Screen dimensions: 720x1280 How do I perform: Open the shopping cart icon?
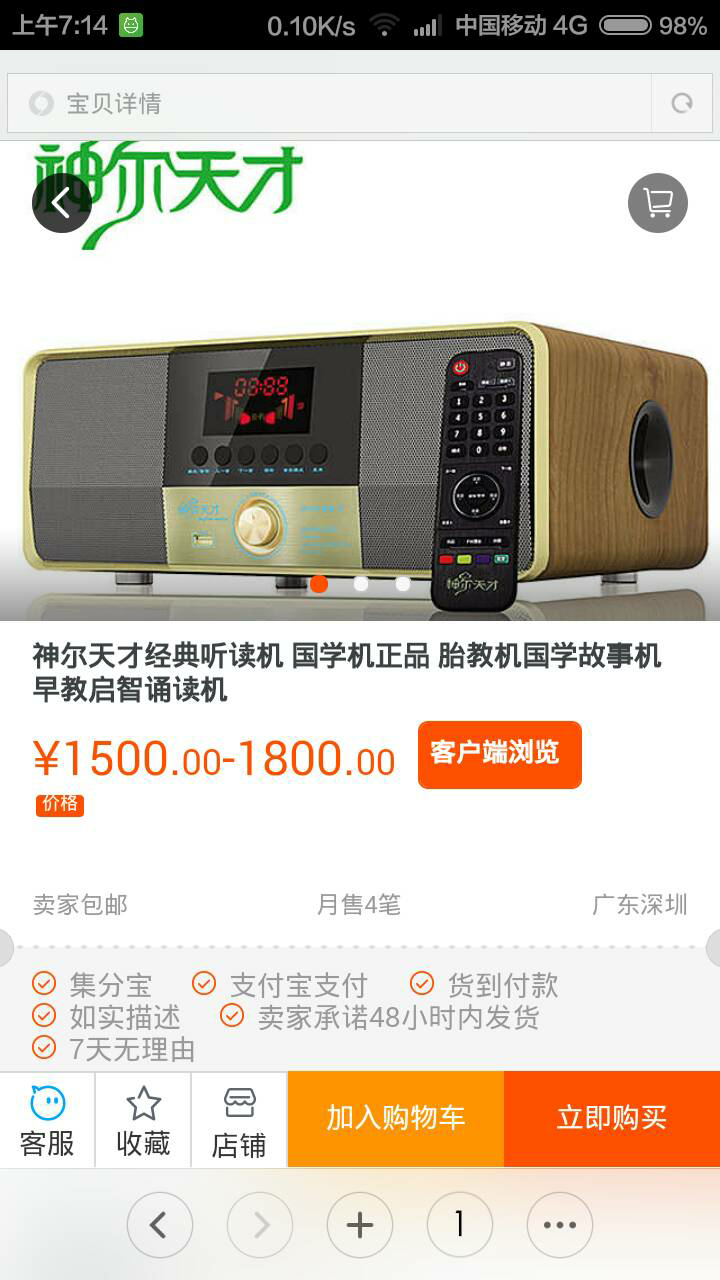658,203
